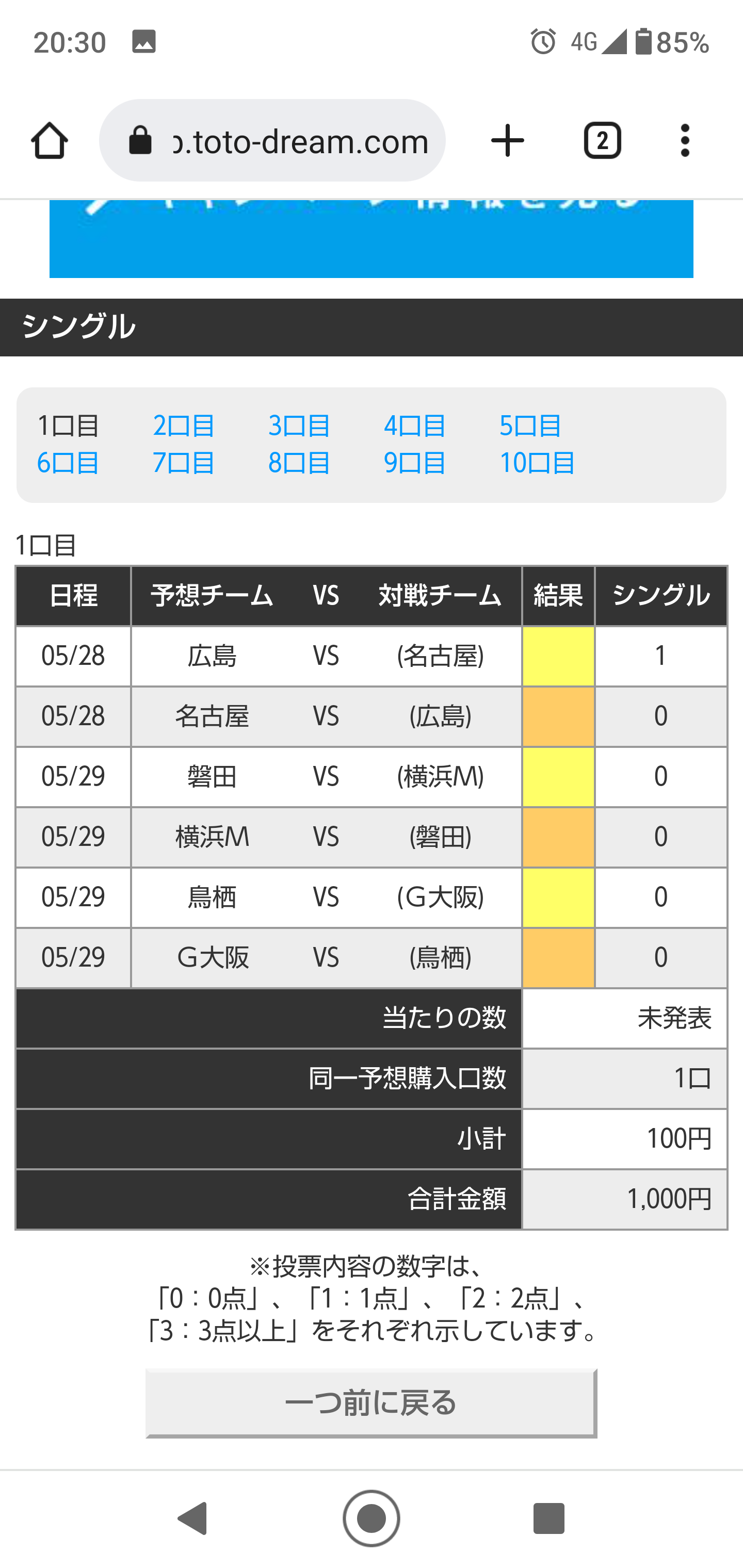This screenshot has height=1568, width=743.
Task: Jump to 4口目 ticket
Action: (415, 426)
